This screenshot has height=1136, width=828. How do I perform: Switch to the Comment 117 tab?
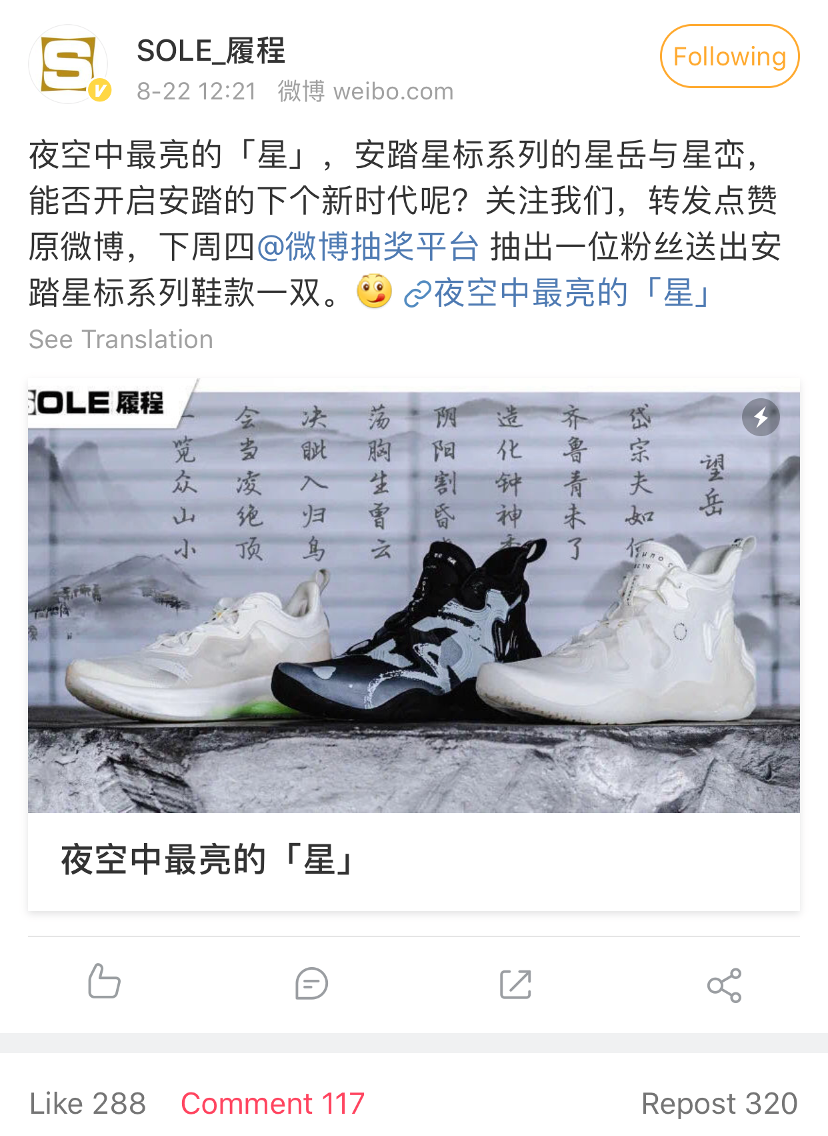(x=272, y=1103)
